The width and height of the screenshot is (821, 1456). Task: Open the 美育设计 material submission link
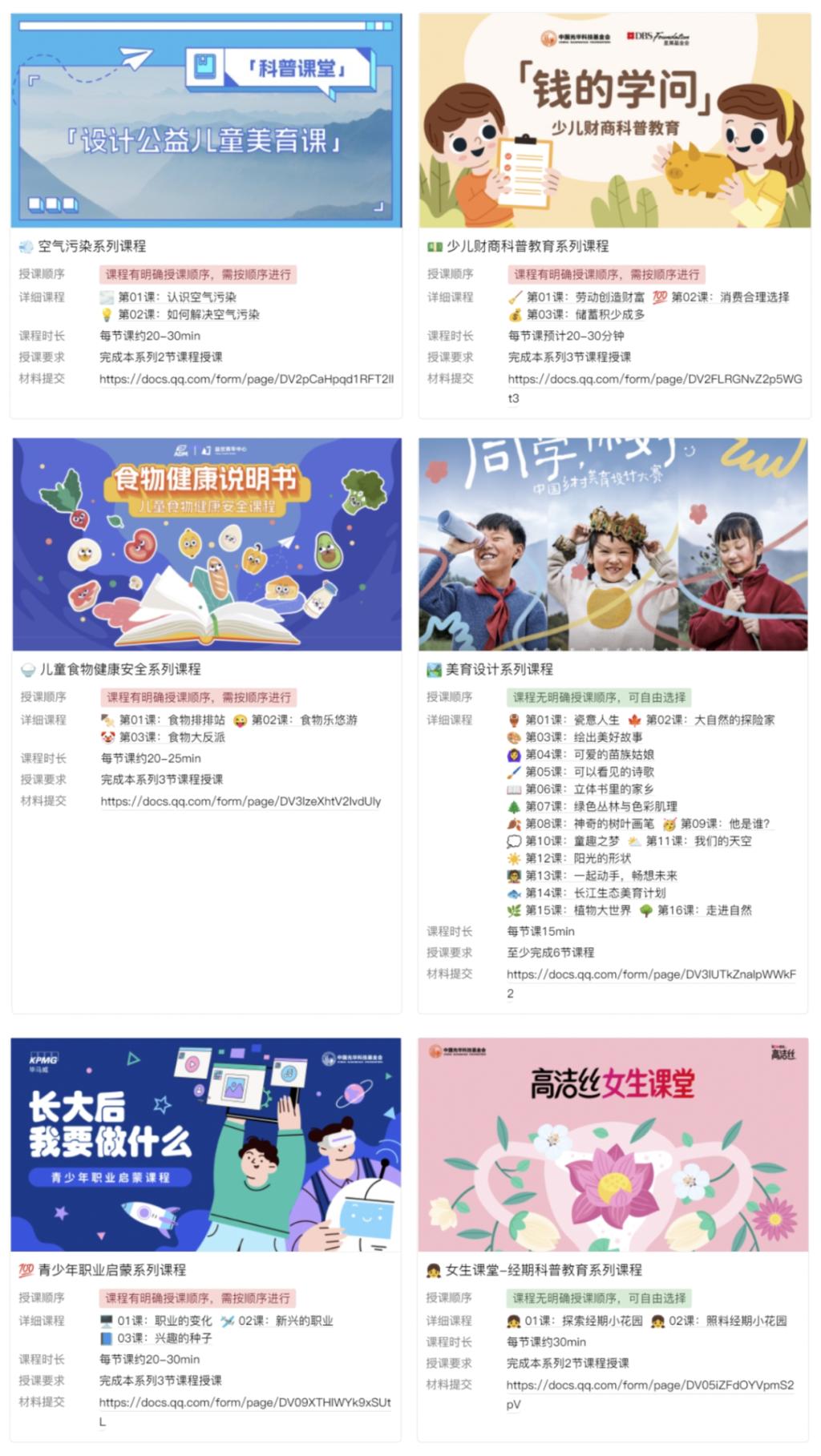pos(651,974)
